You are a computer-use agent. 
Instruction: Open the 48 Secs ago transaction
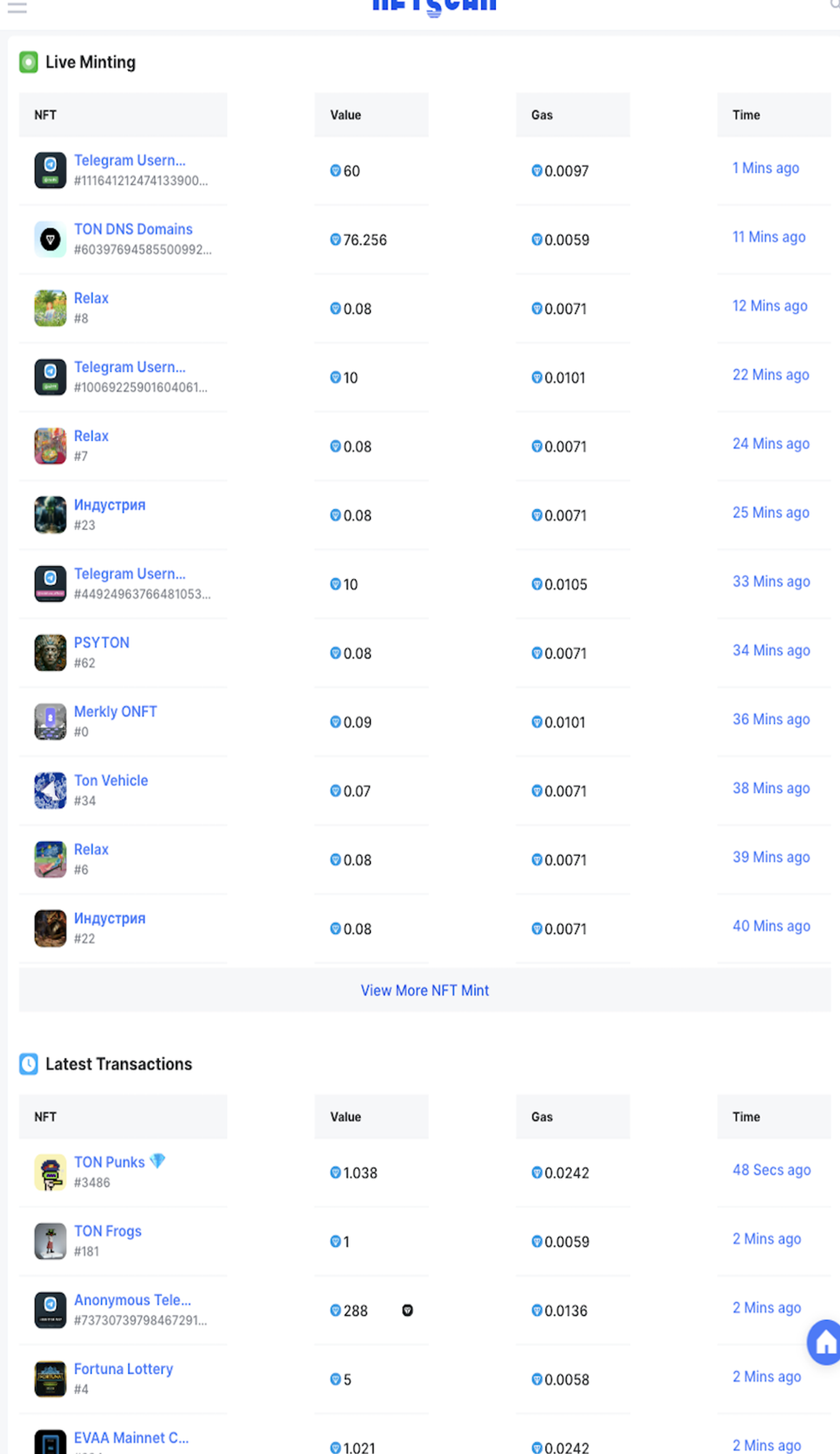pos(771,1169)
